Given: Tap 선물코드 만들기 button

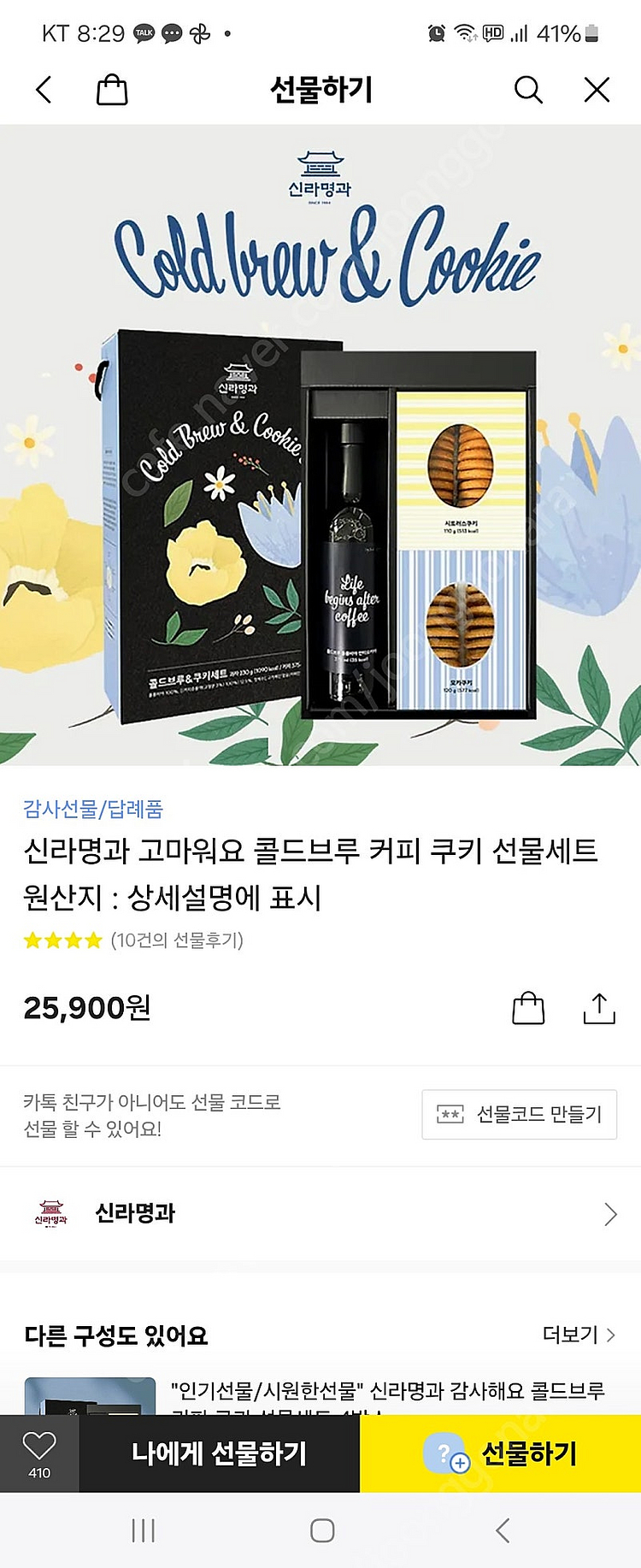Looking at the screenshot, I should click(520, 1114).
